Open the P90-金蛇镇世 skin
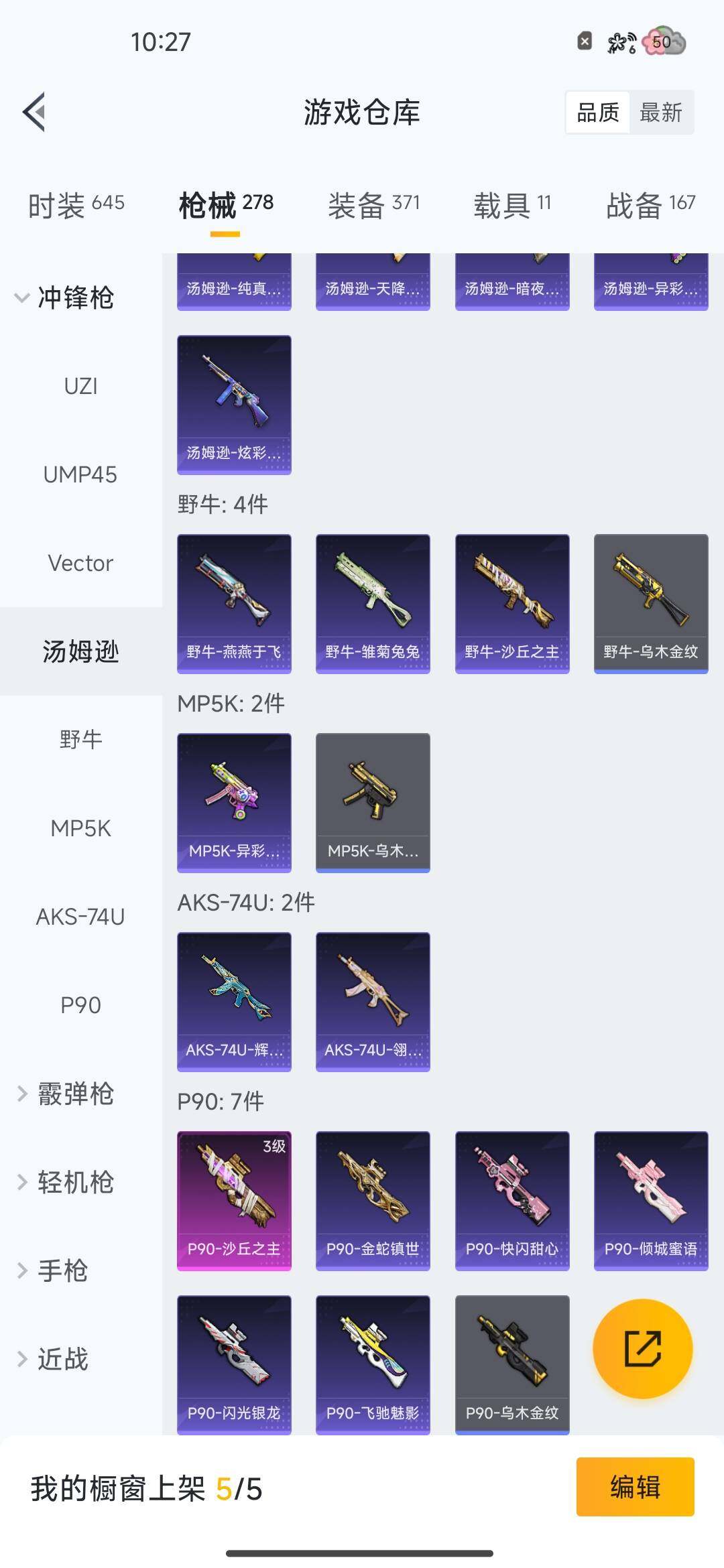 pyautogui.click(x=373, y=1200)
